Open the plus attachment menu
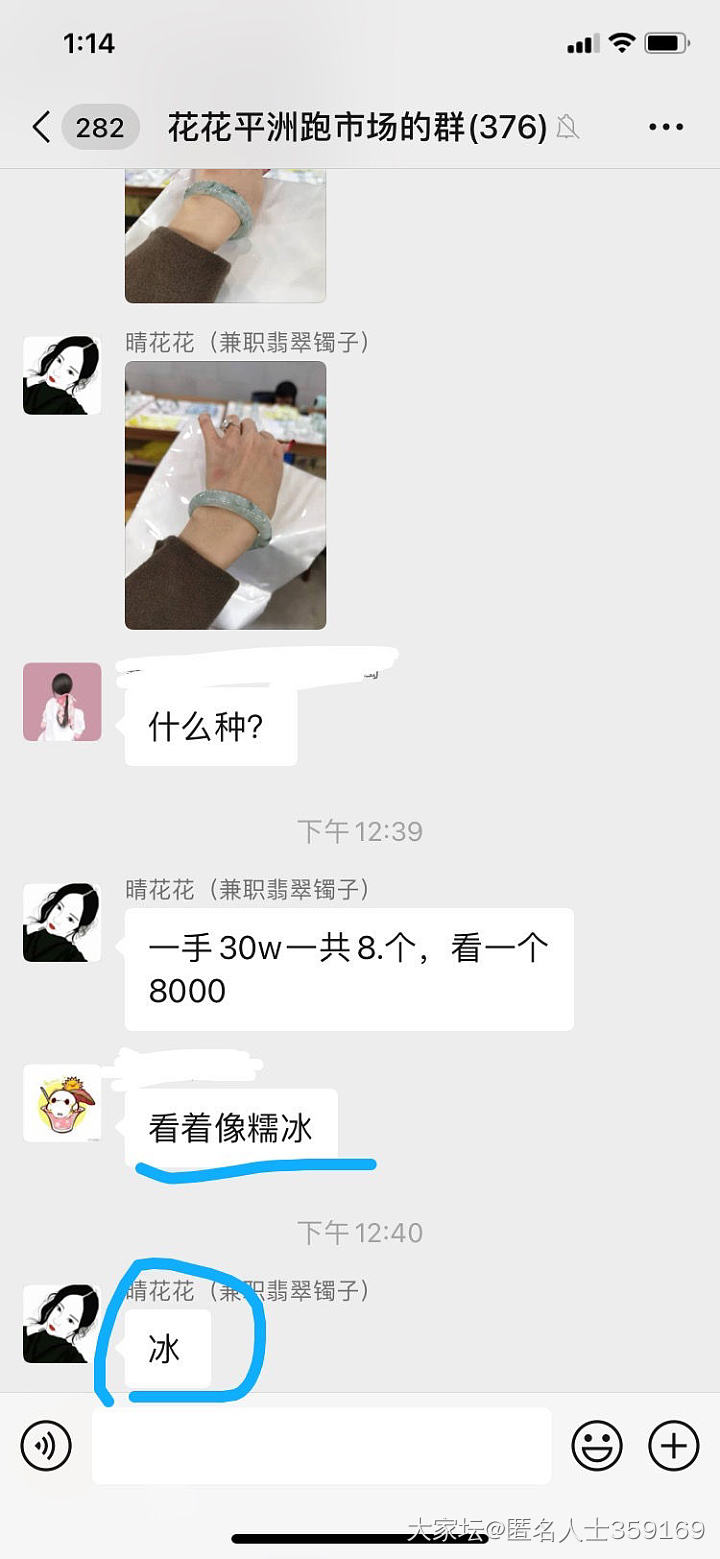Viewport: 720px width, 1559px height. [673, 1445]
